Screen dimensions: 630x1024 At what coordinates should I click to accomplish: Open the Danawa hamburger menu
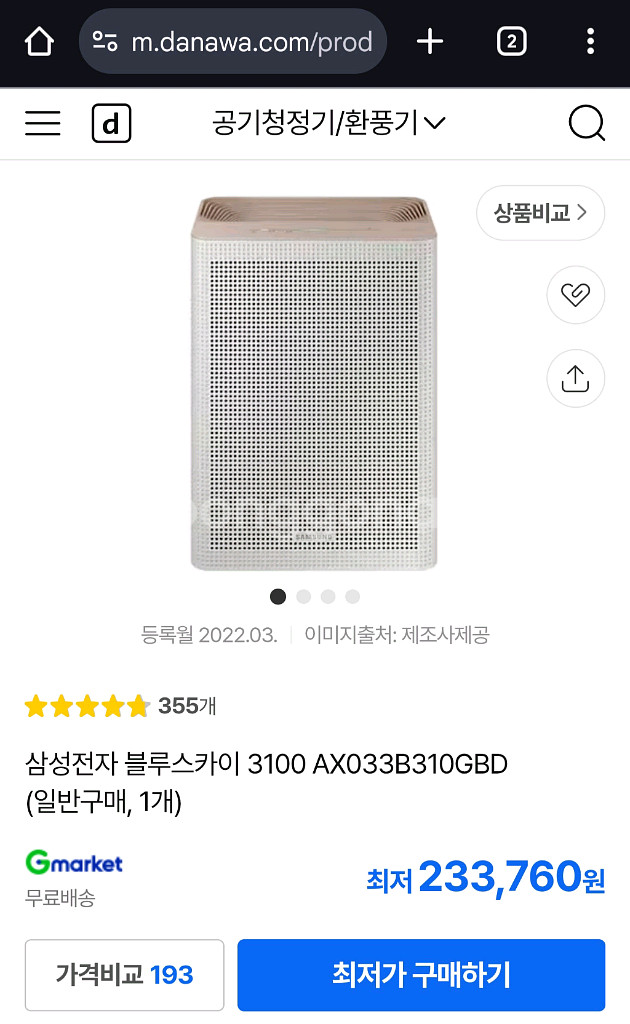coord(43,124)
